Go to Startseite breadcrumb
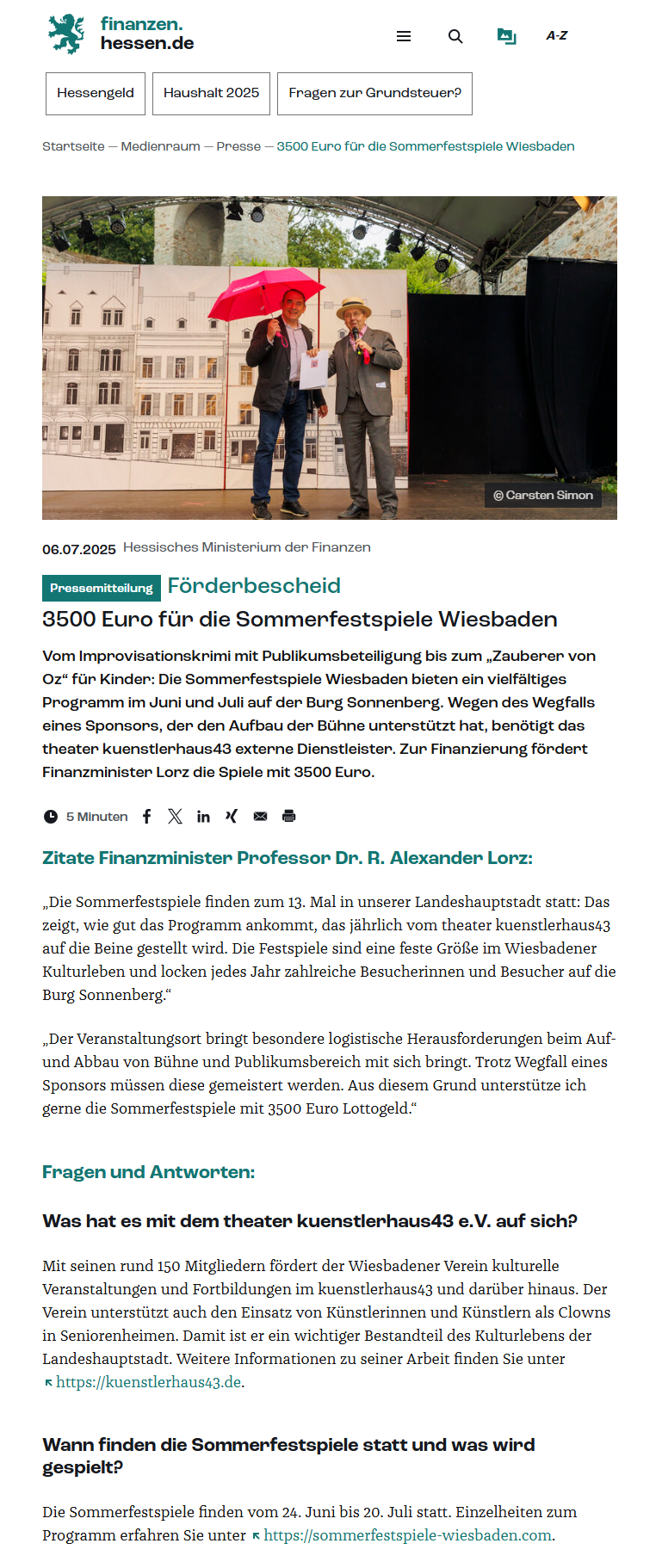 click(73, 146)
